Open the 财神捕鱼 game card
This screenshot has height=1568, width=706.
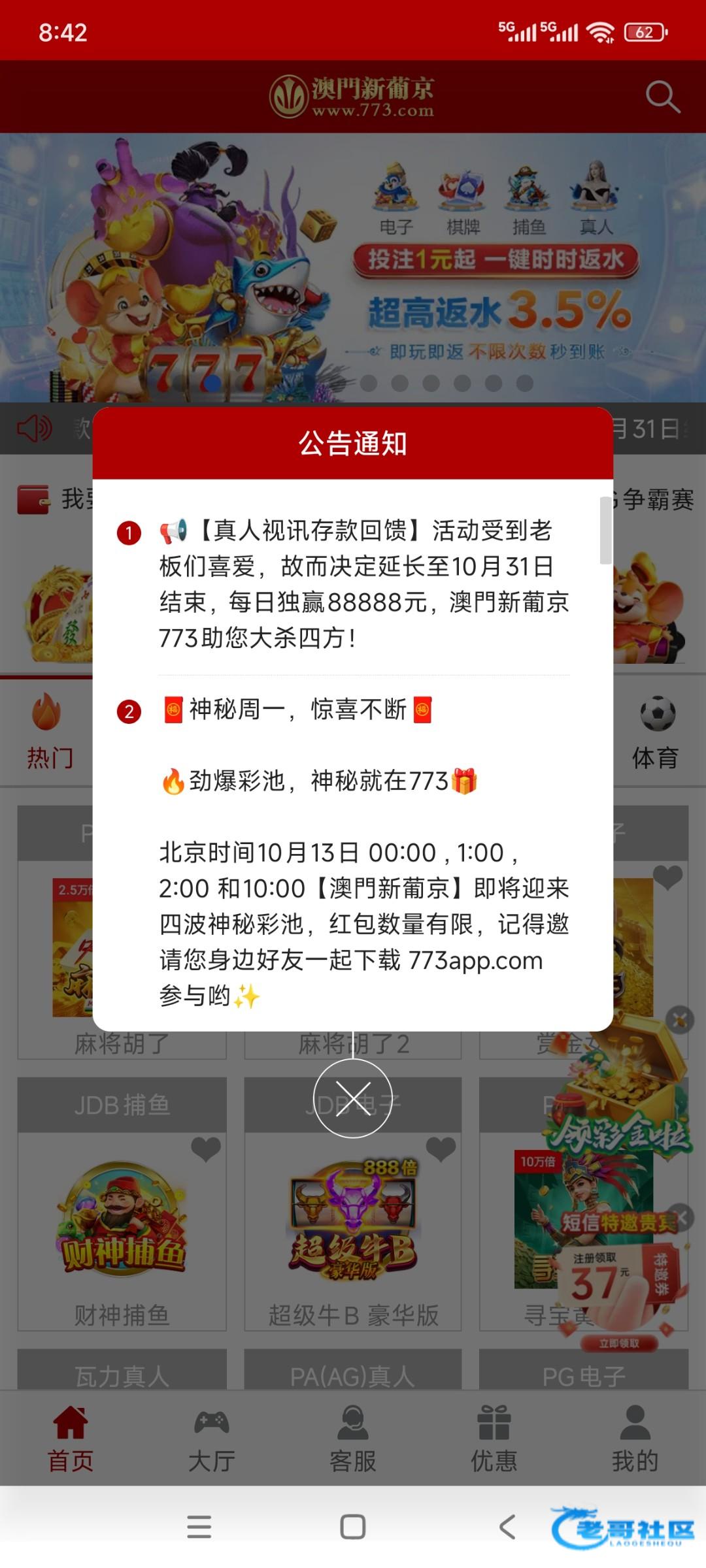(x=122, y=1228)
